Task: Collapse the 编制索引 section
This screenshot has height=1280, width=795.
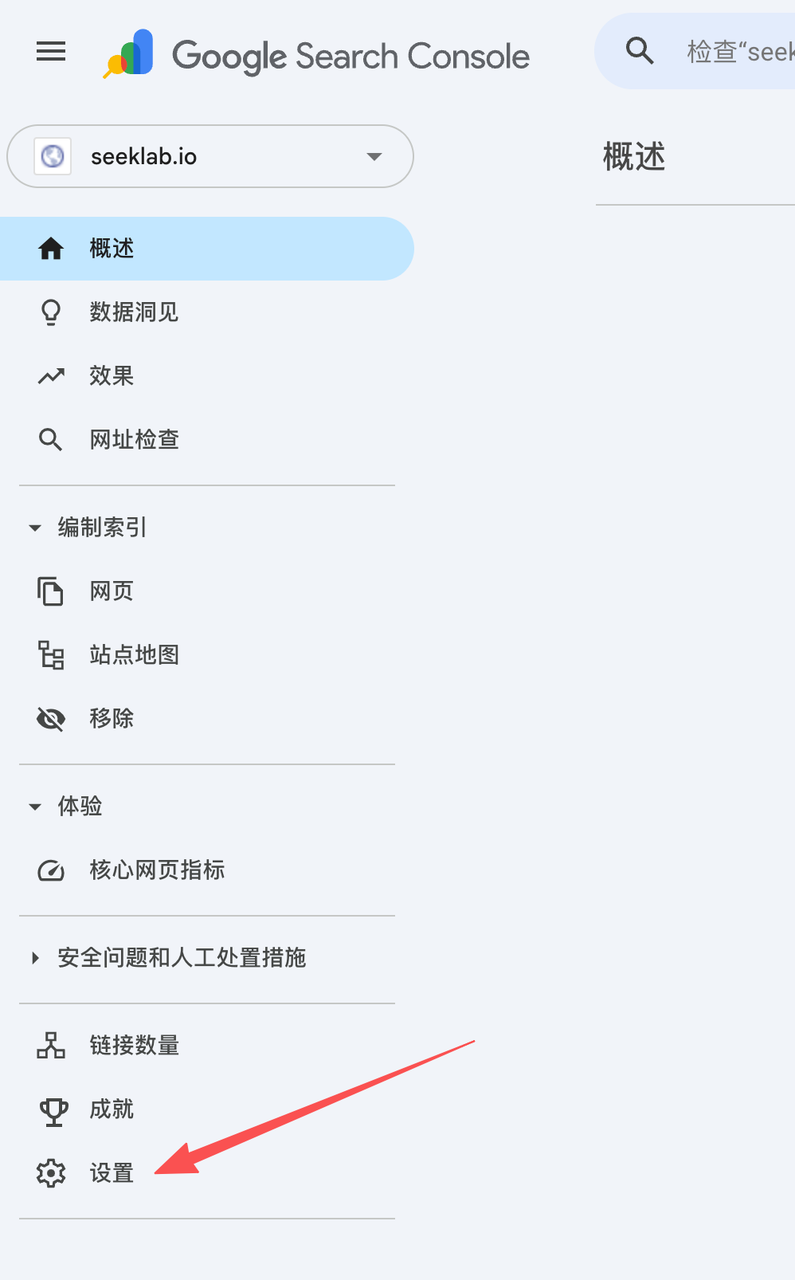Action: (x=100, y=527)
